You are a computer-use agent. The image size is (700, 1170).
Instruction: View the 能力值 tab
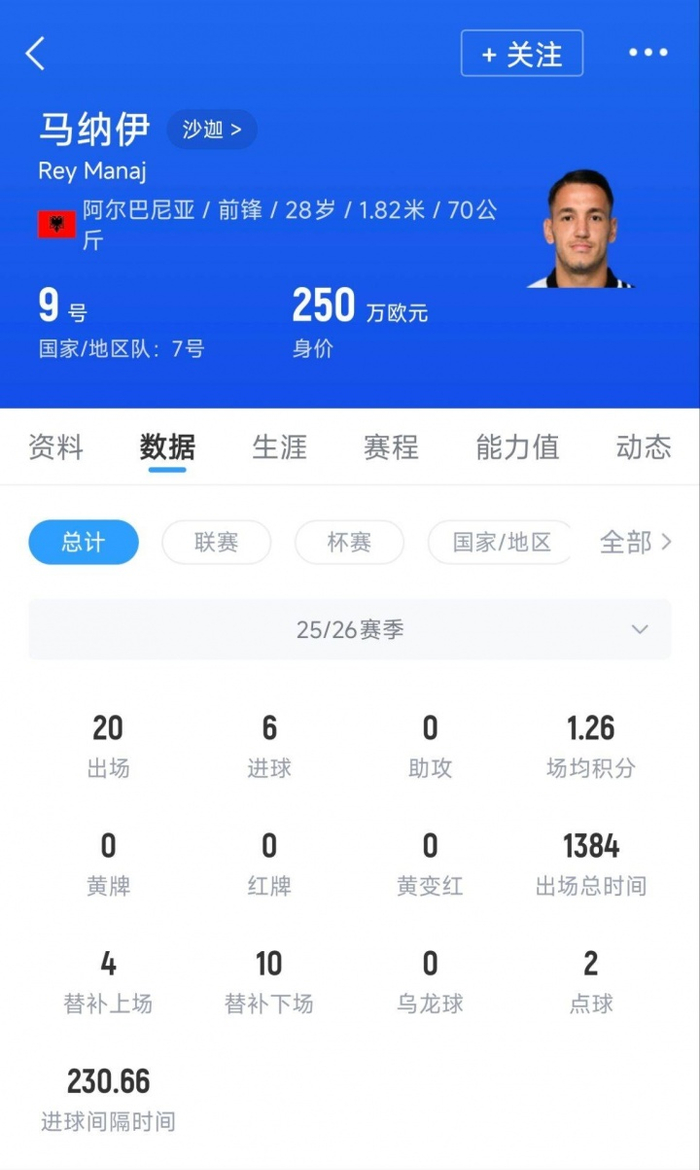pyautogui.click(x=517, y=447)
